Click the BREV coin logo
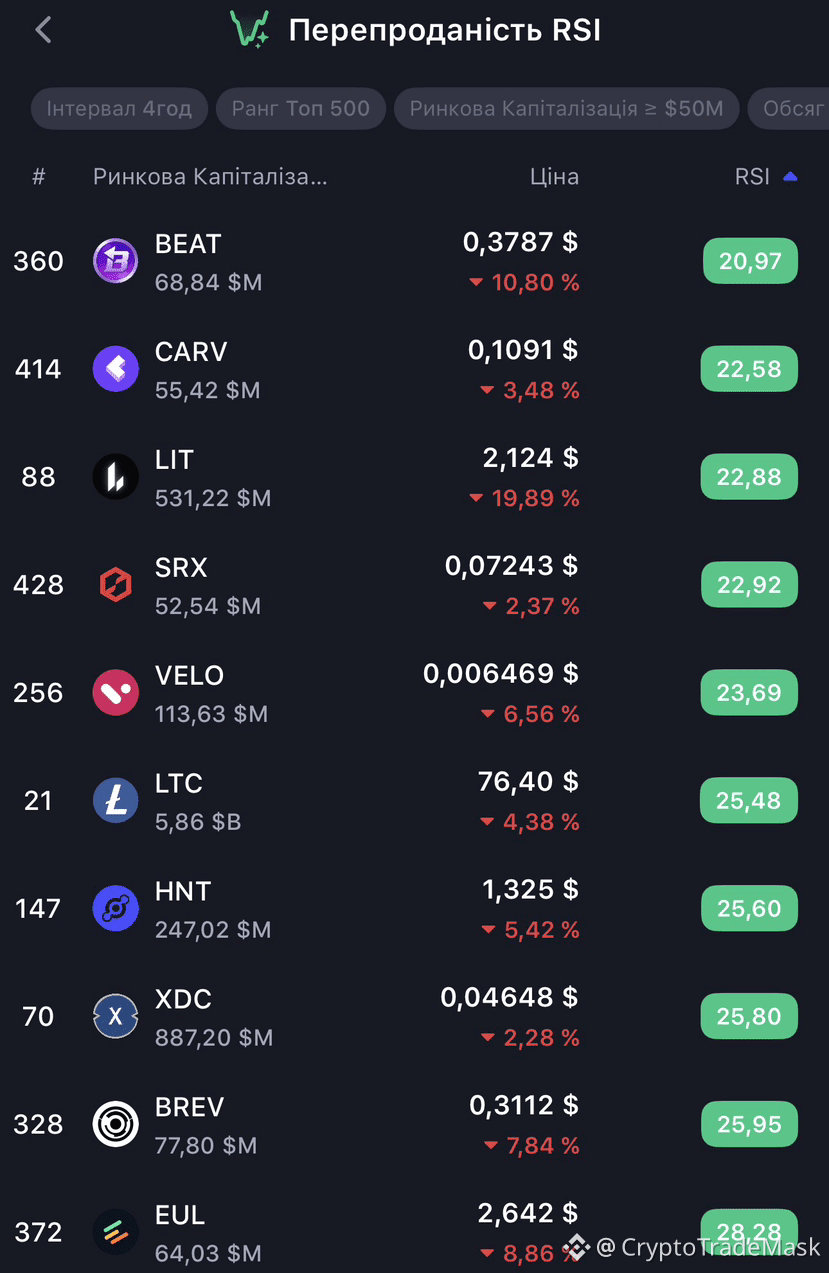Image resolution: width=829 pixels, height=1273 pixels. coord(115,1124)
